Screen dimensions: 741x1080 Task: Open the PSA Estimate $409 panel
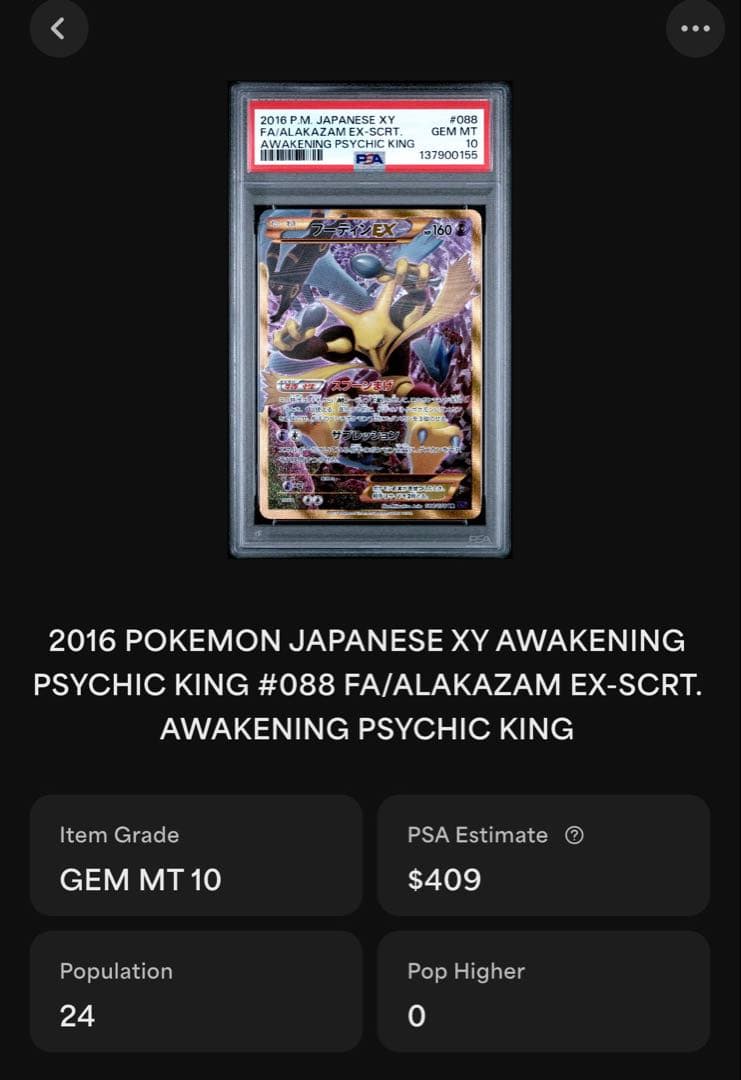point(544,855)
